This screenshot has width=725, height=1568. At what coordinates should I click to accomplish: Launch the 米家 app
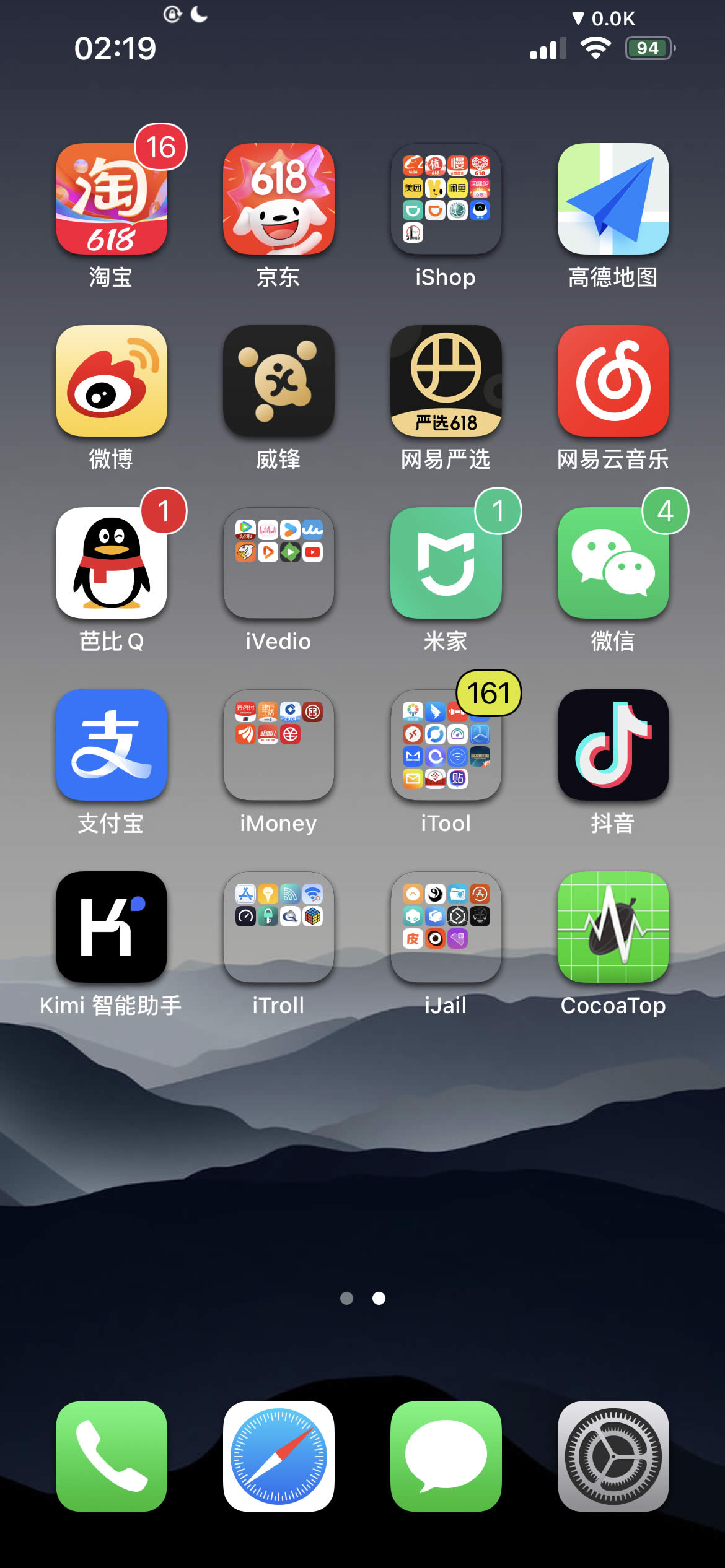coord(446,563)
